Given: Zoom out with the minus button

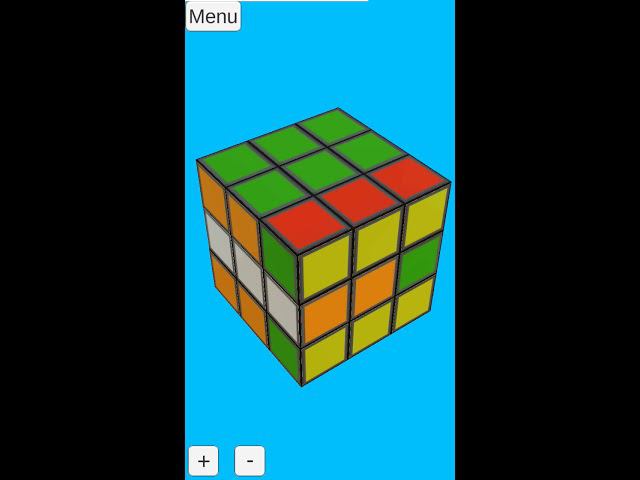Looking at the screenshot, I should (x=249, y=461).
